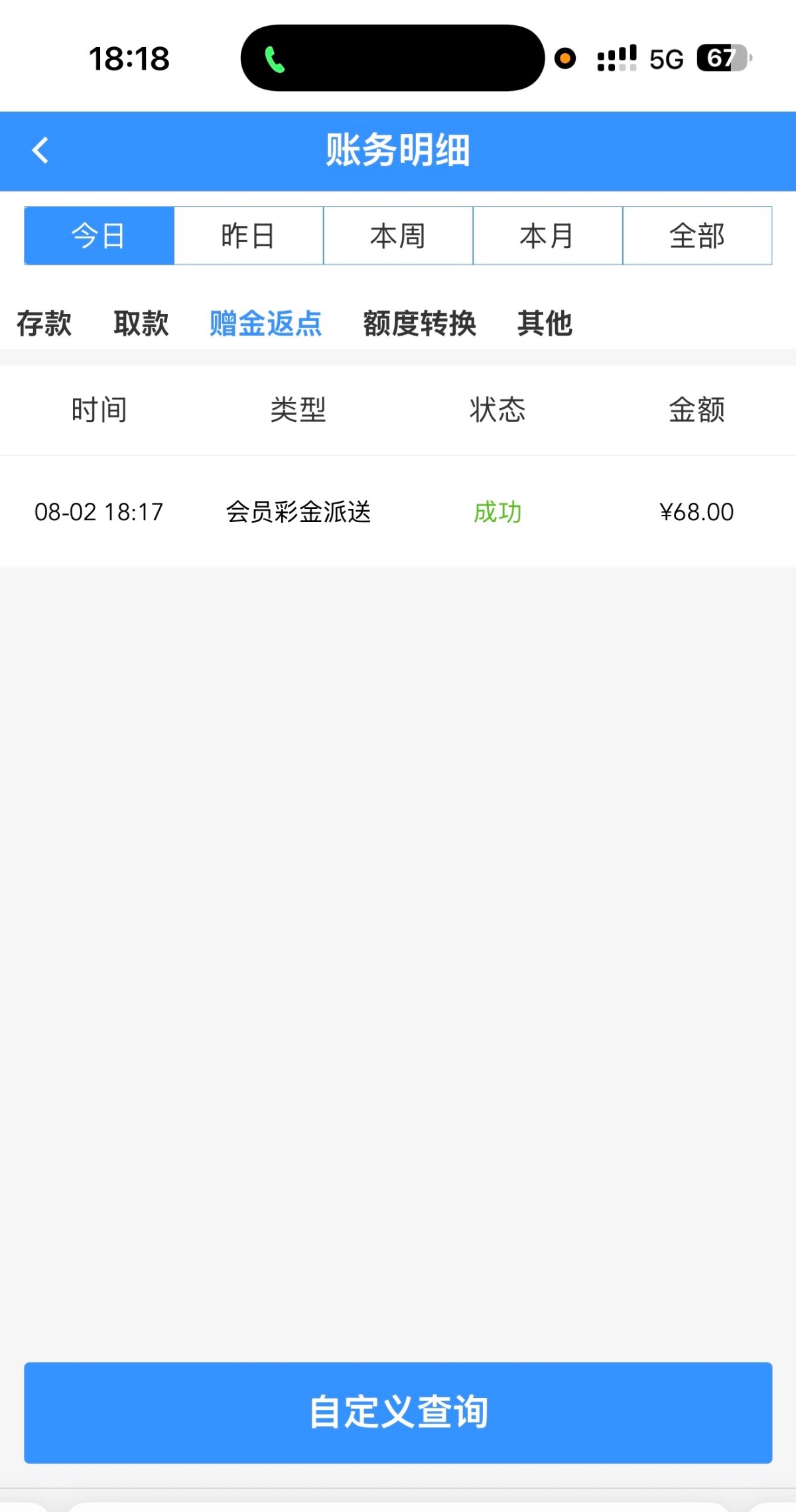
Task: Open the 额度转换 category
Action: coord(419,324)
